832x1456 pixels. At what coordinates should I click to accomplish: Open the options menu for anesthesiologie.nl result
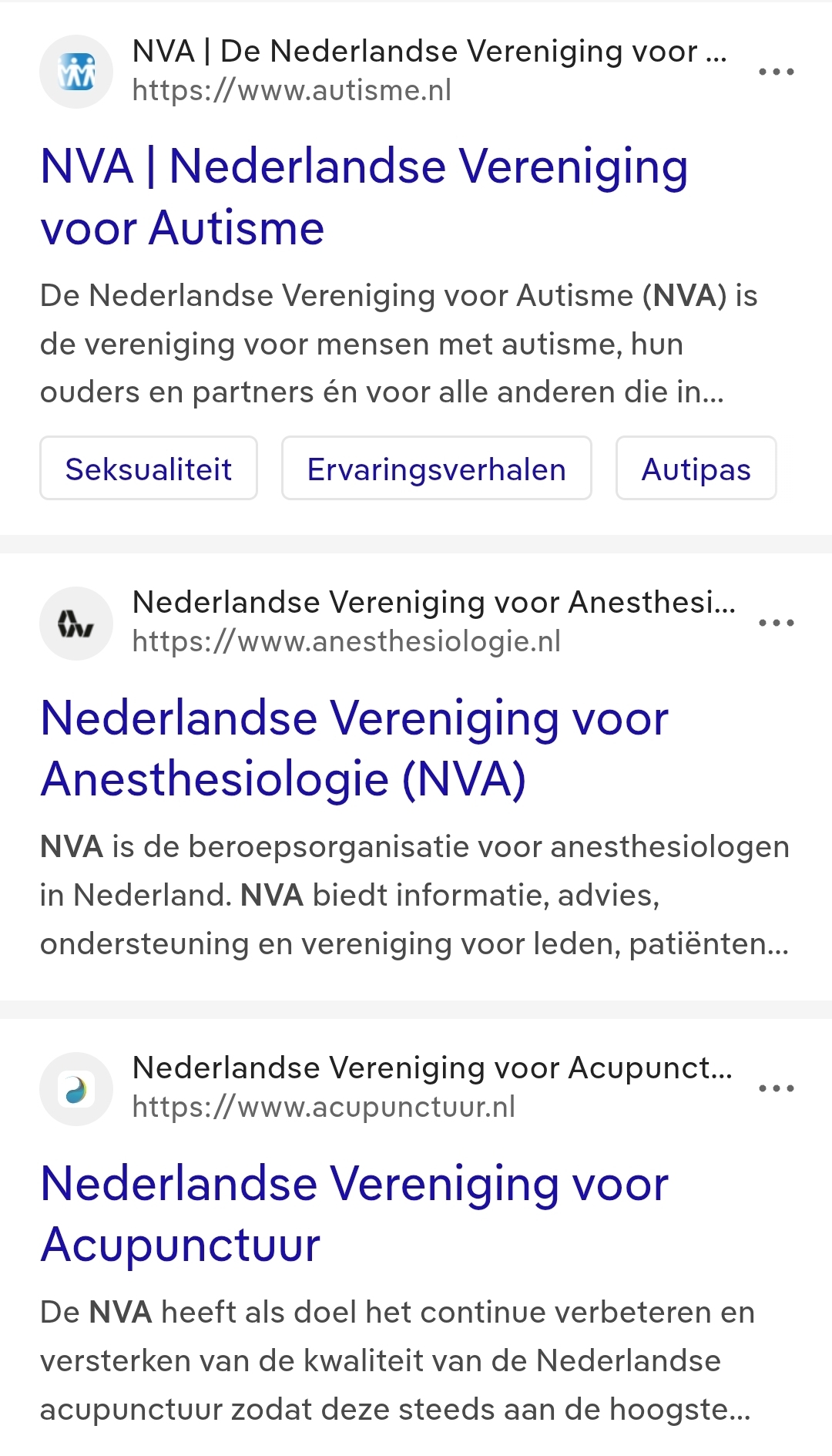click(776, 623)
